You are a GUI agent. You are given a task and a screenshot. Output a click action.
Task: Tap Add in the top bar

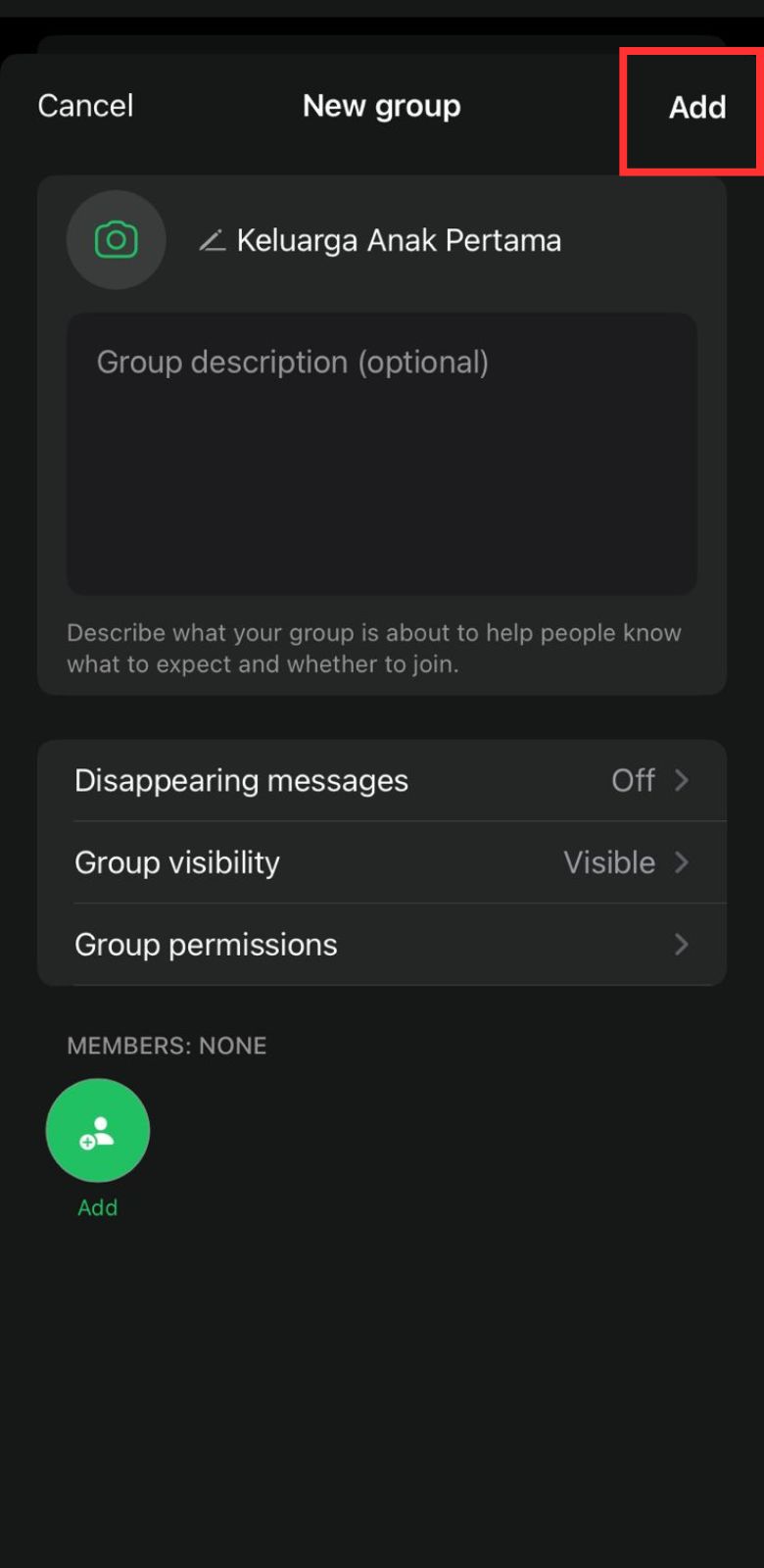(x=696, y=107)
